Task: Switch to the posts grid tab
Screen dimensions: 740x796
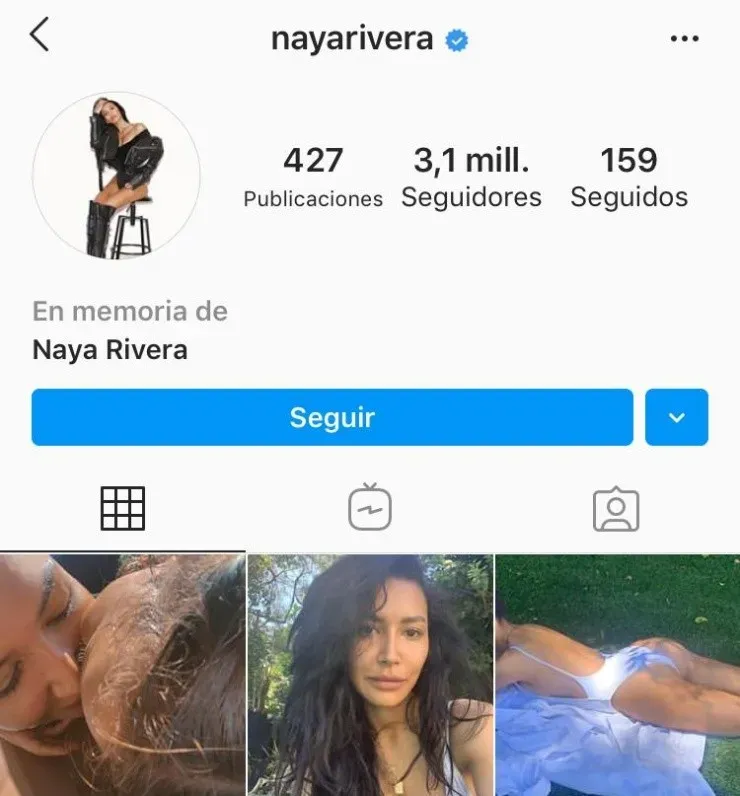Action: pyautogui.click(x=123, y=508)
